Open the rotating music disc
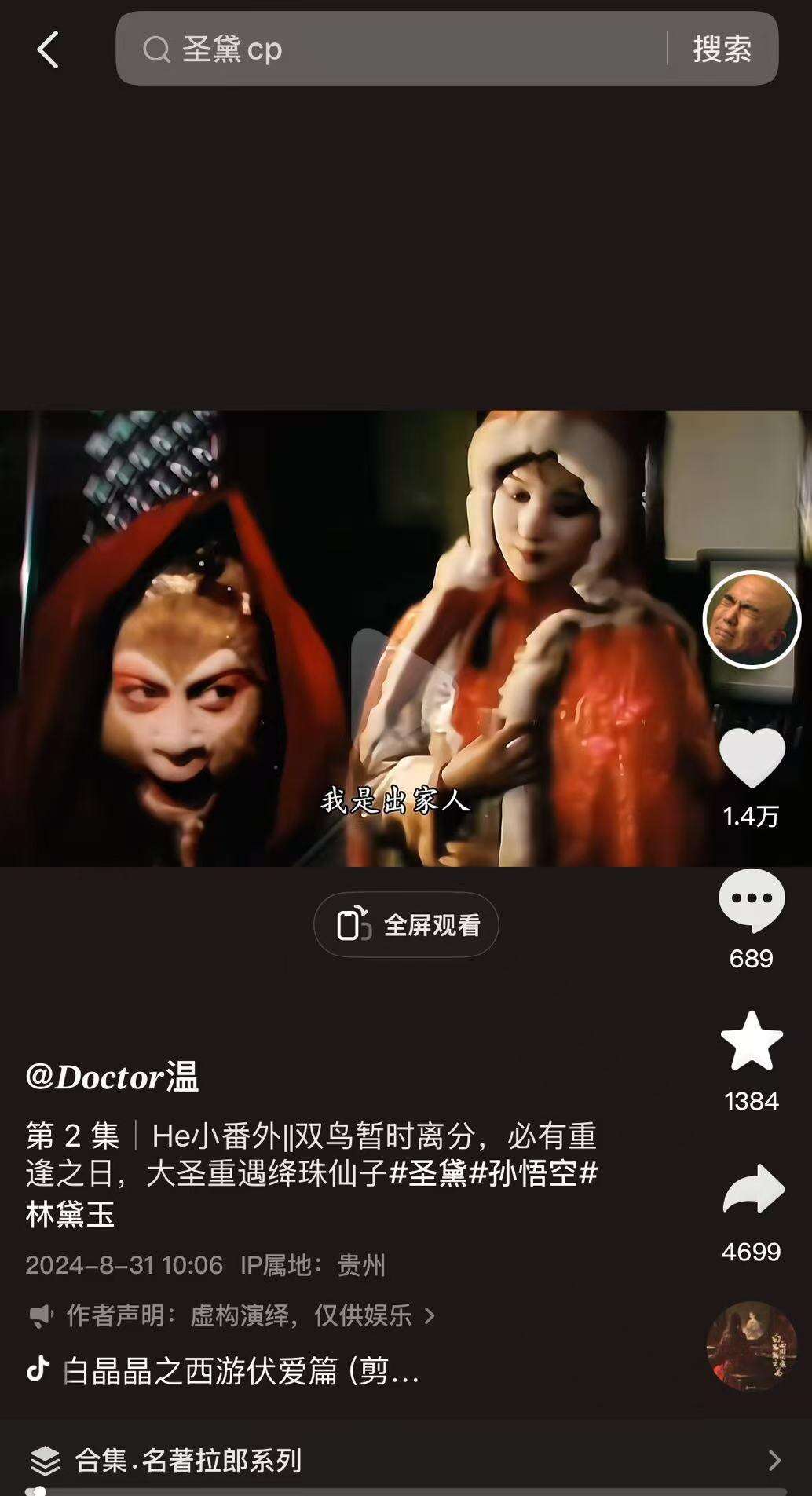 [x=752, y=1346]
